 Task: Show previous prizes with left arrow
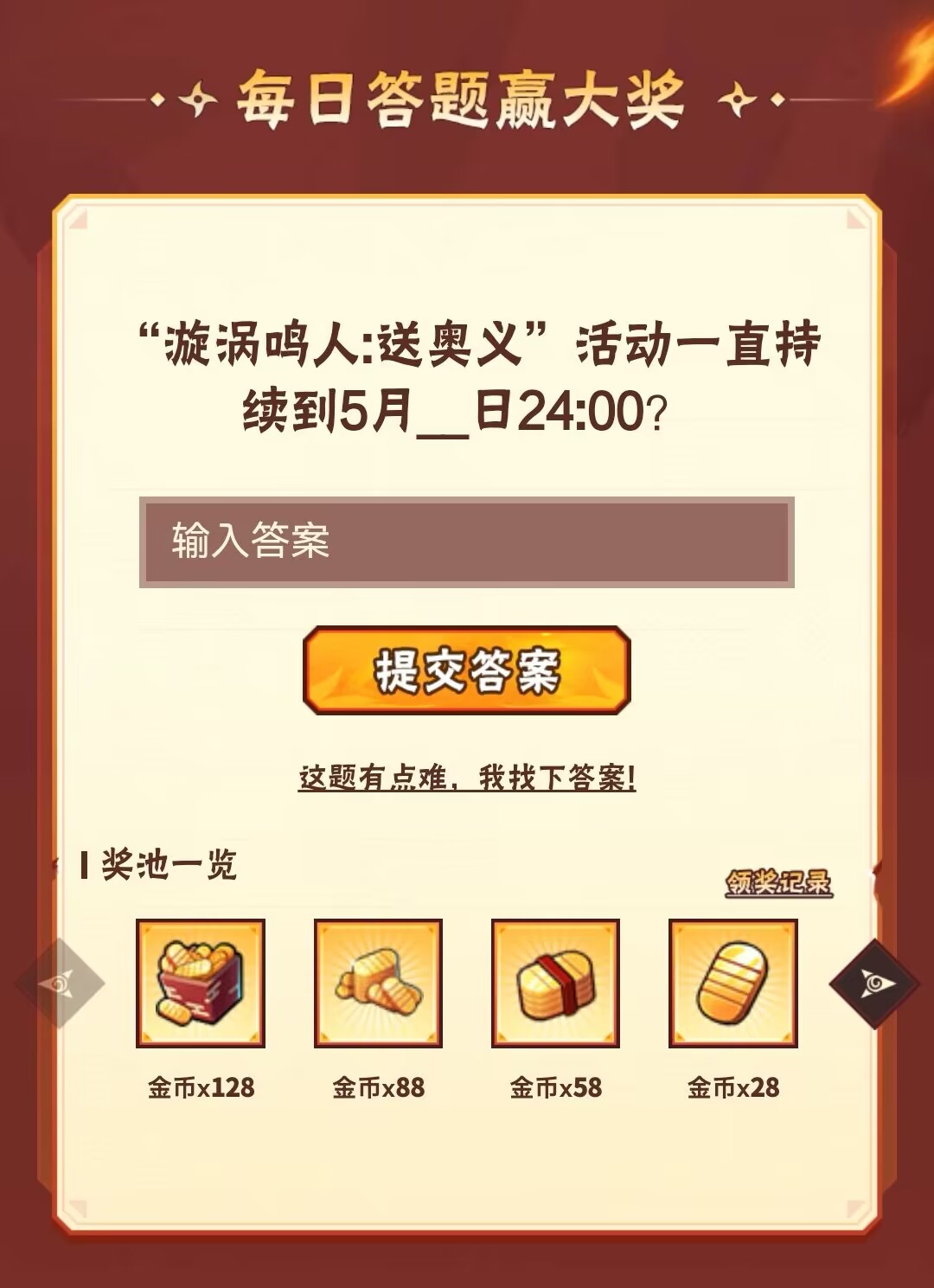tap(60, 984)
